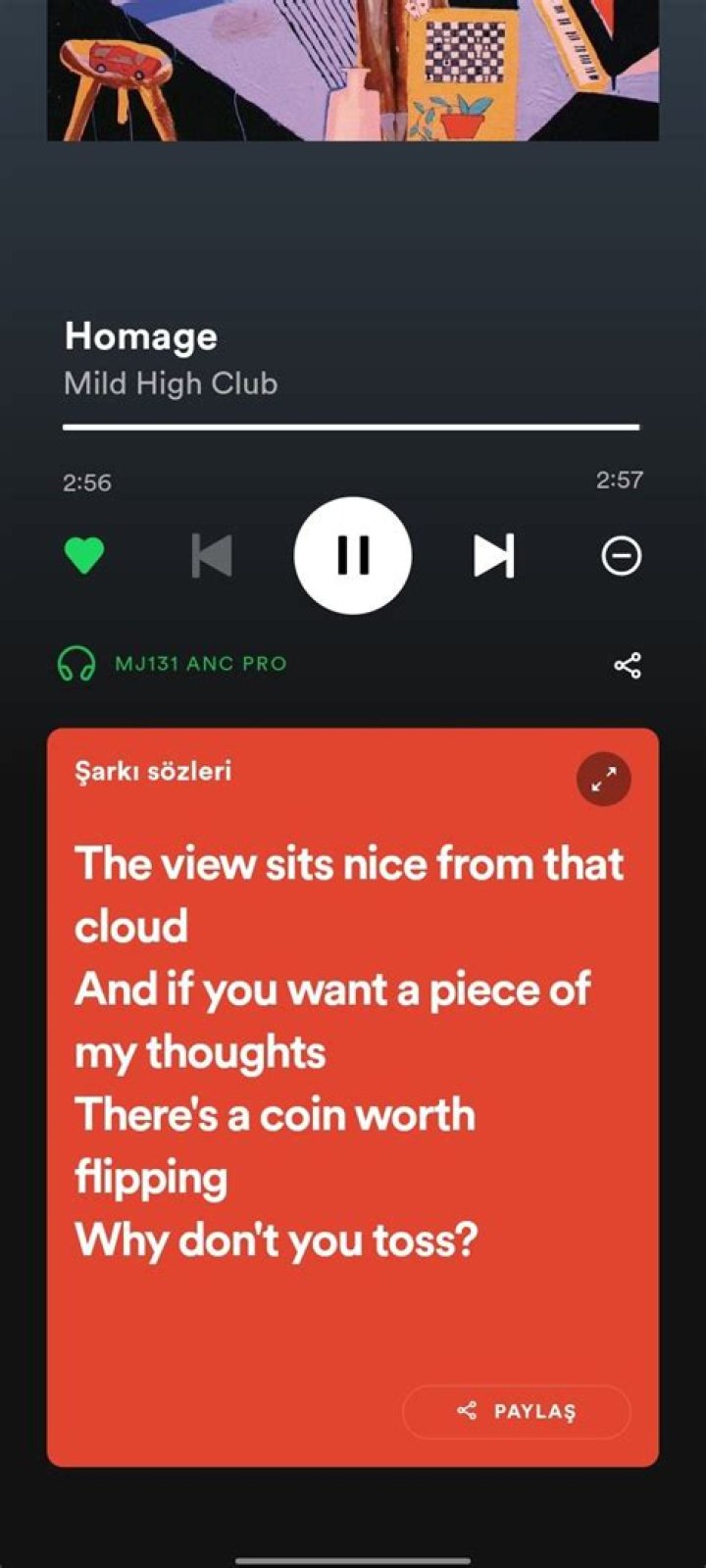The image size is (706, 1568).
Task: Open the headphones device picker icon
Action: (x=76, y=663)
